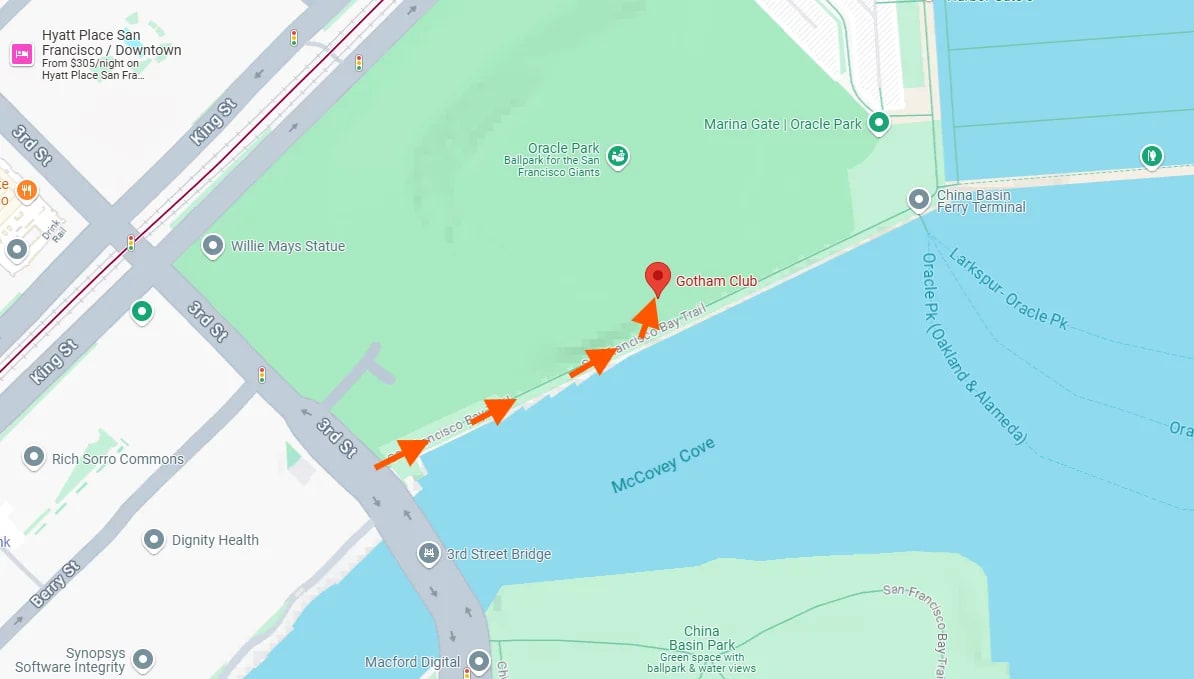Select the Willie Mays Statue marker
The image size is (1194, 679).
point(212,246)
